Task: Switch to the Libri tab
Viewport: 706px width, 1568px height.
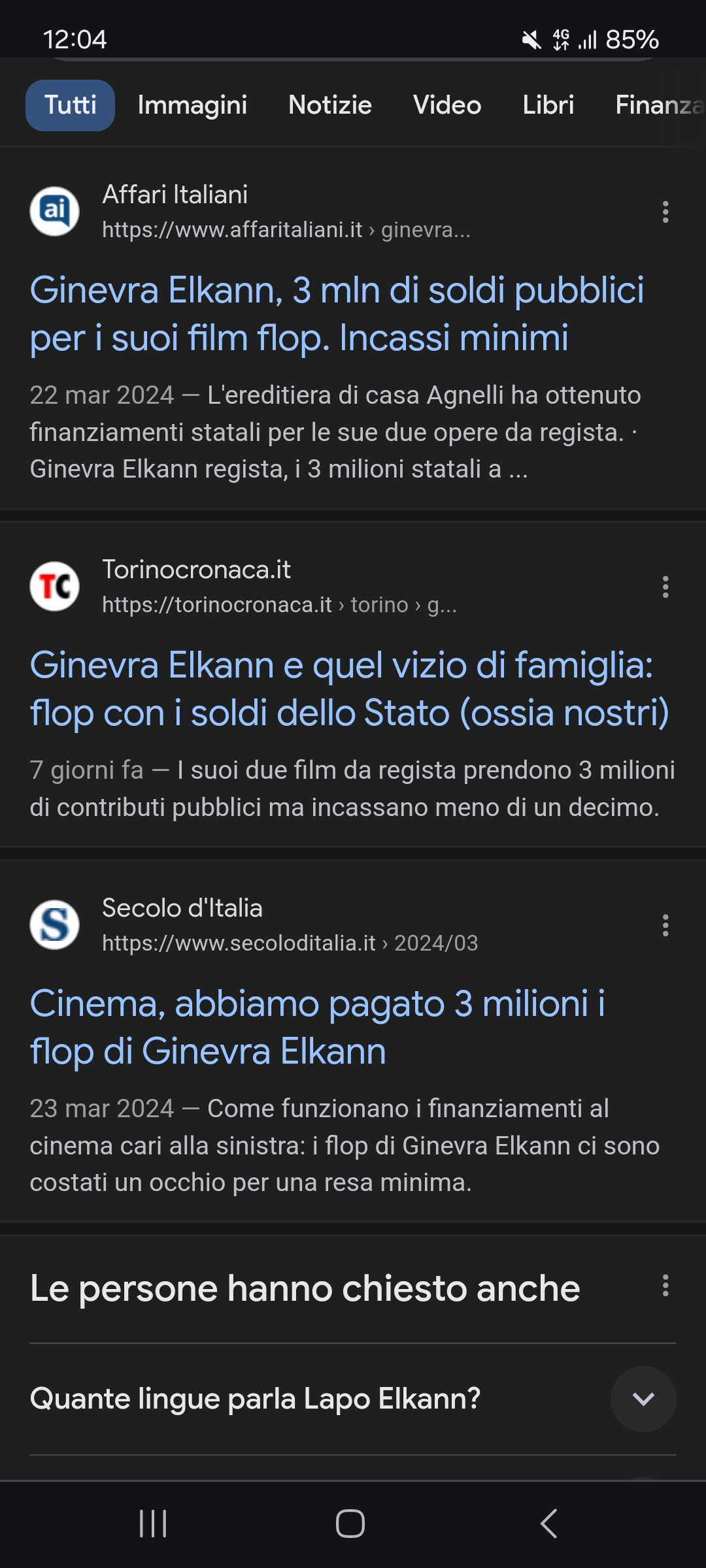Action: click(548, 105)
